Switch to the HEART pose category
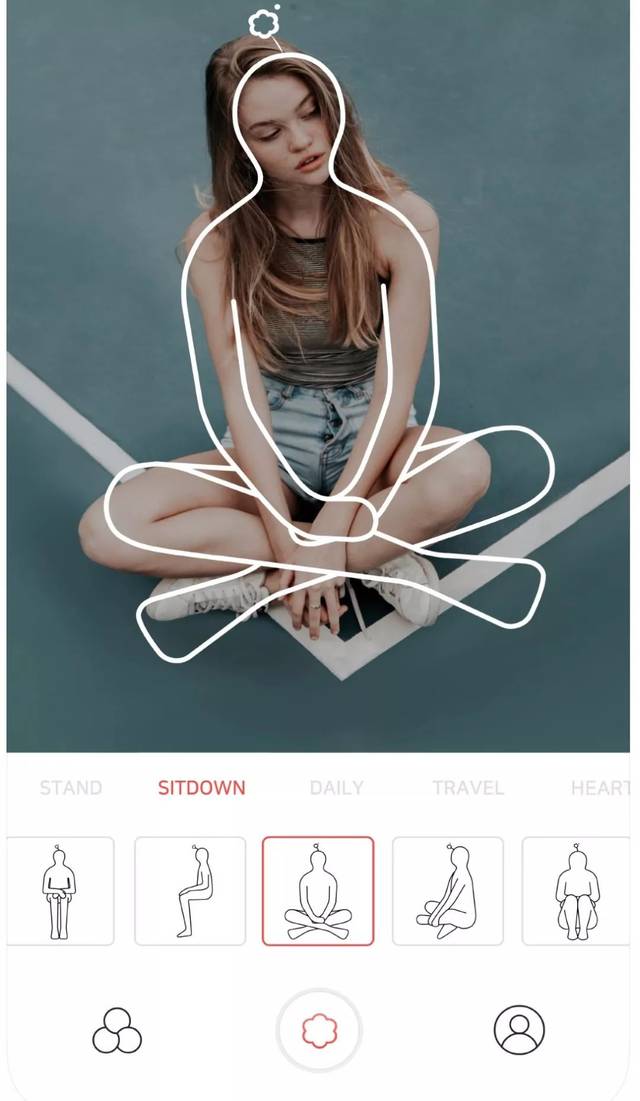The width and height of the screenshot is (640, 1101). [600, 788]
